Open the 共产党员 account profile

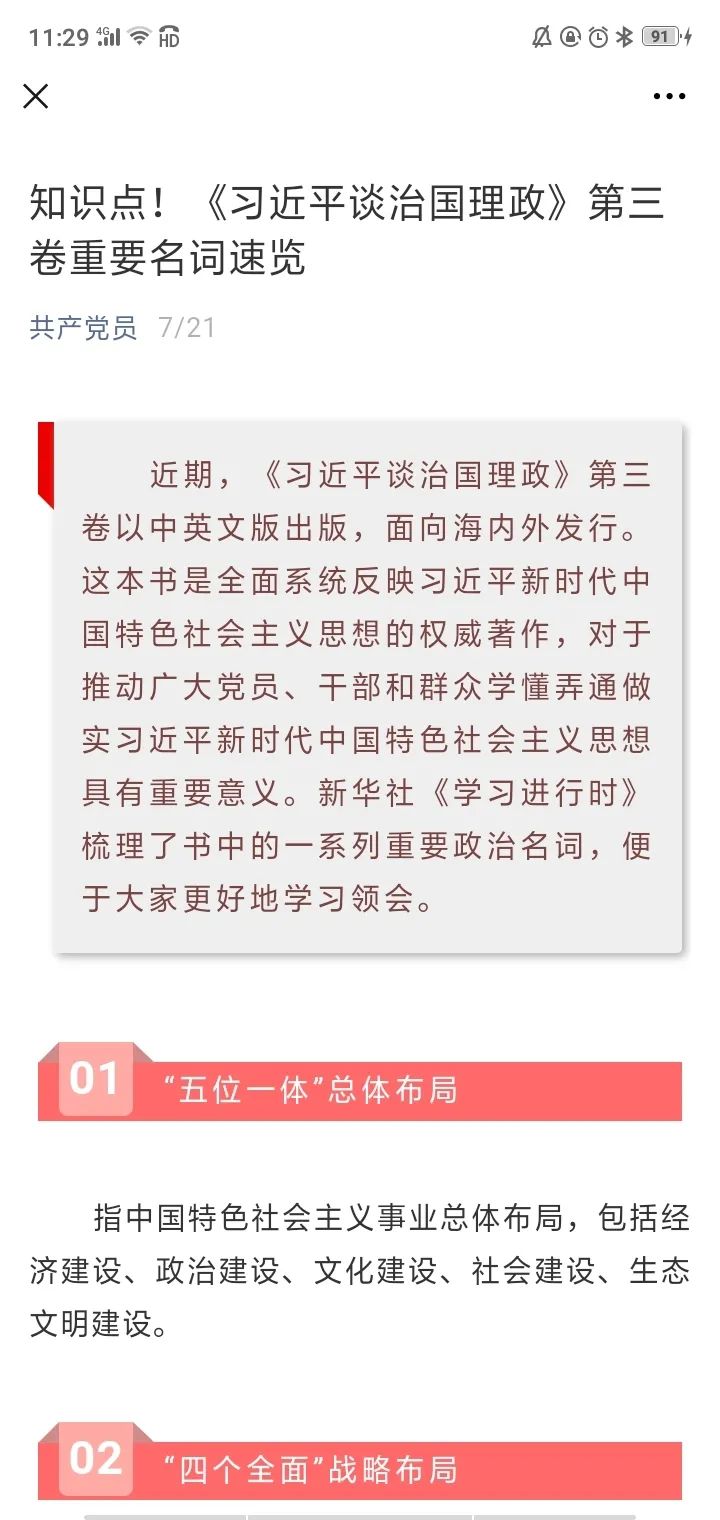pos(83,328)
